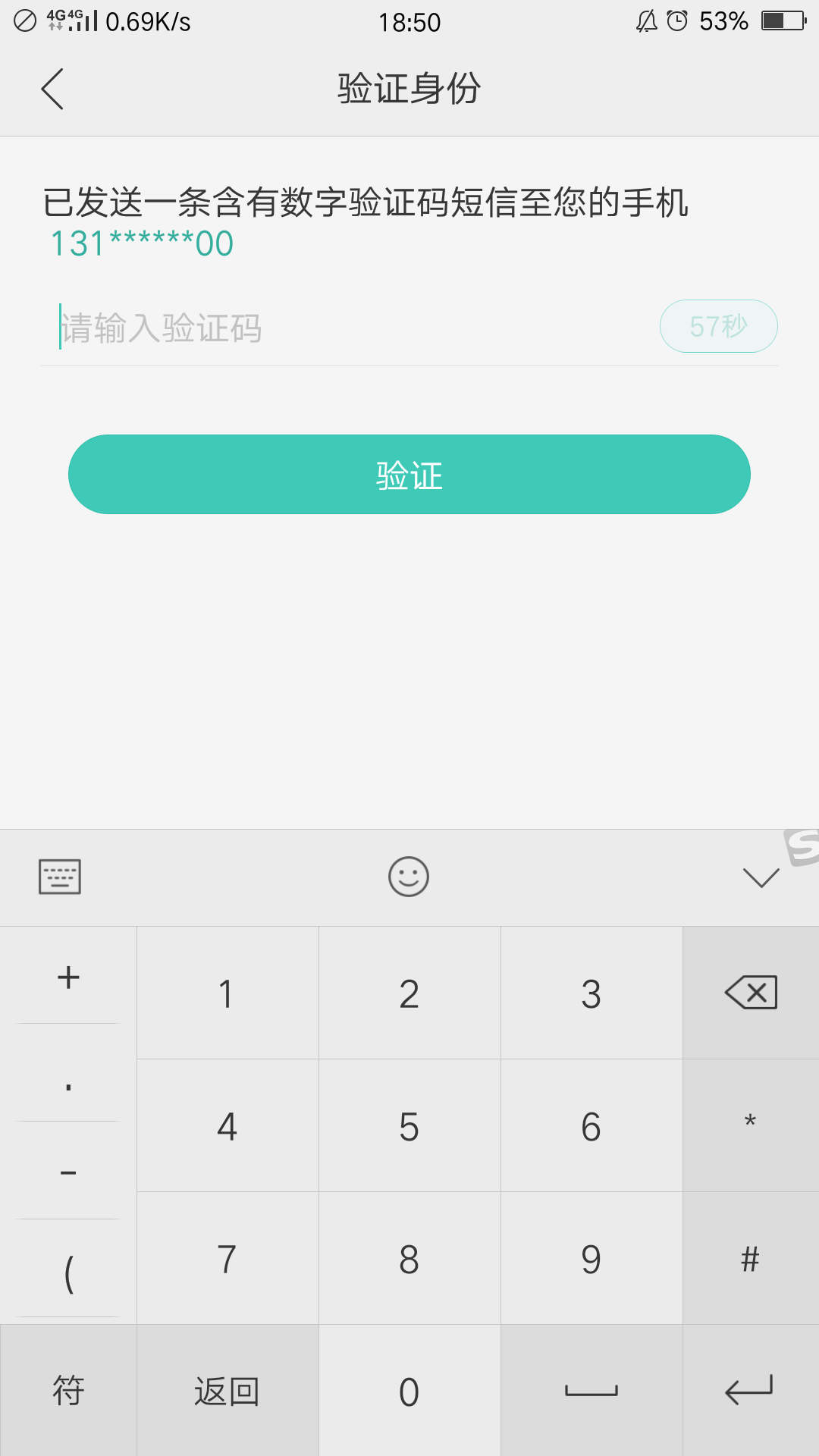
Task: Collapse the keyboard with the down chevron
Action: point(761,877)
